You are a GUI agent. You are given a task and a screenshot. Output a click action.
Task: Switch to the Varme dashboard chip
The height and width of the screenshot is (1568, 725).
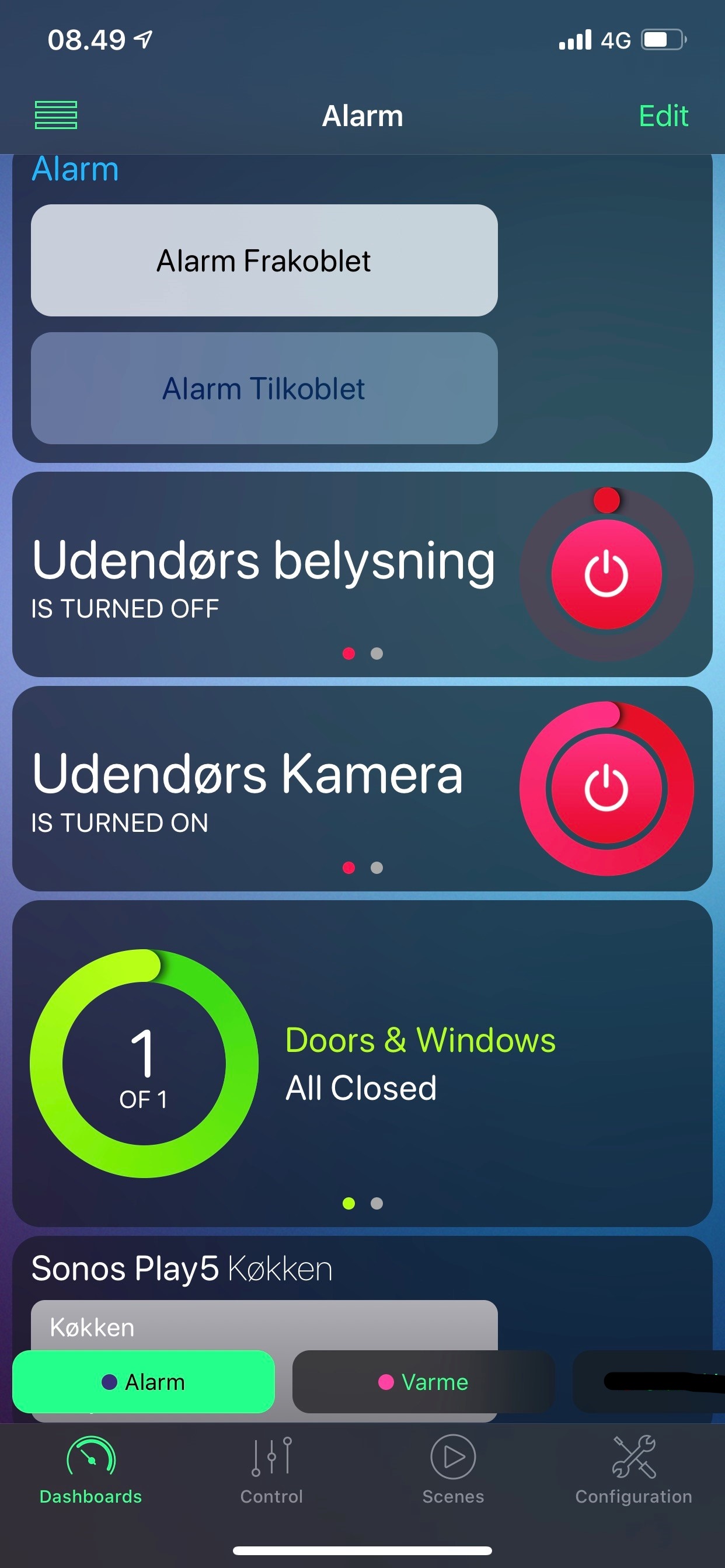(x=423, y=1382)
